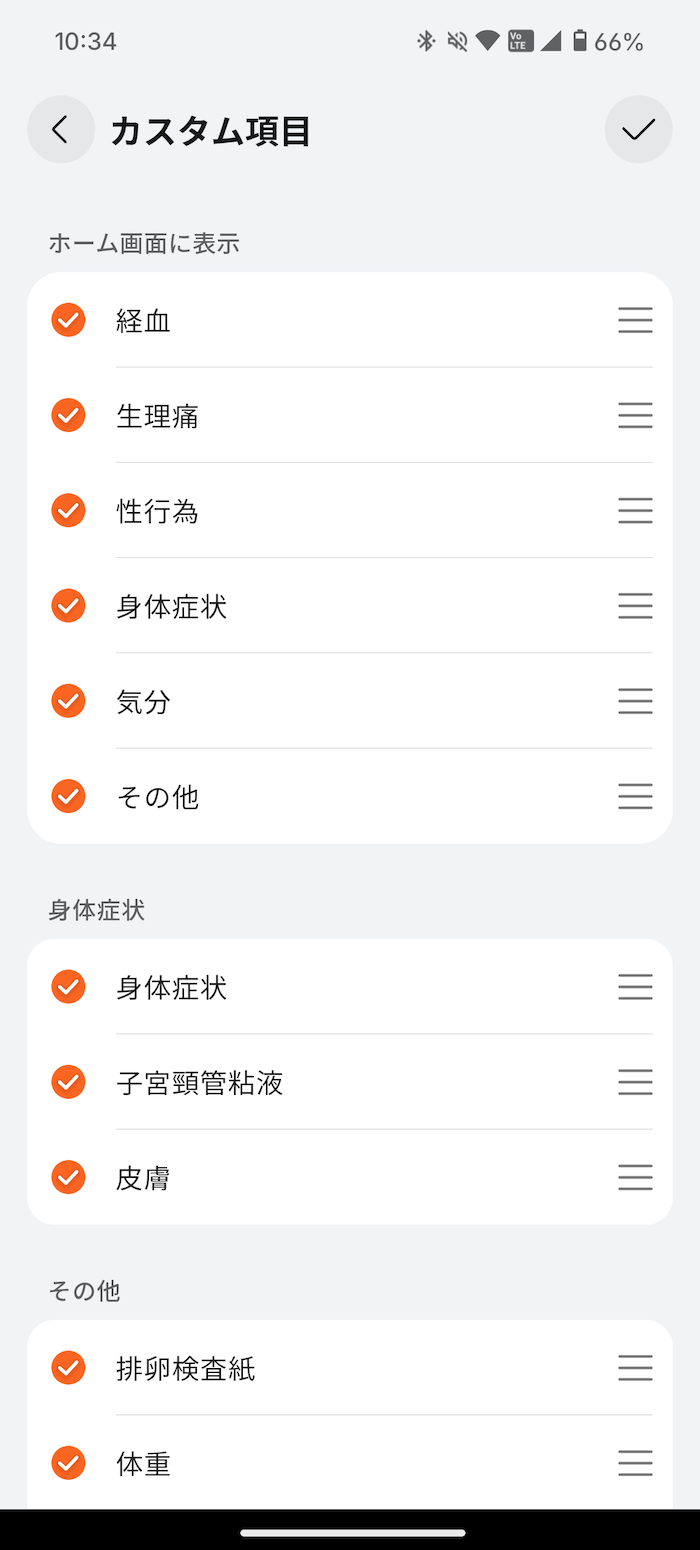Uncheck 排卵検査紙 checkbox

[x=68, y=1368]
